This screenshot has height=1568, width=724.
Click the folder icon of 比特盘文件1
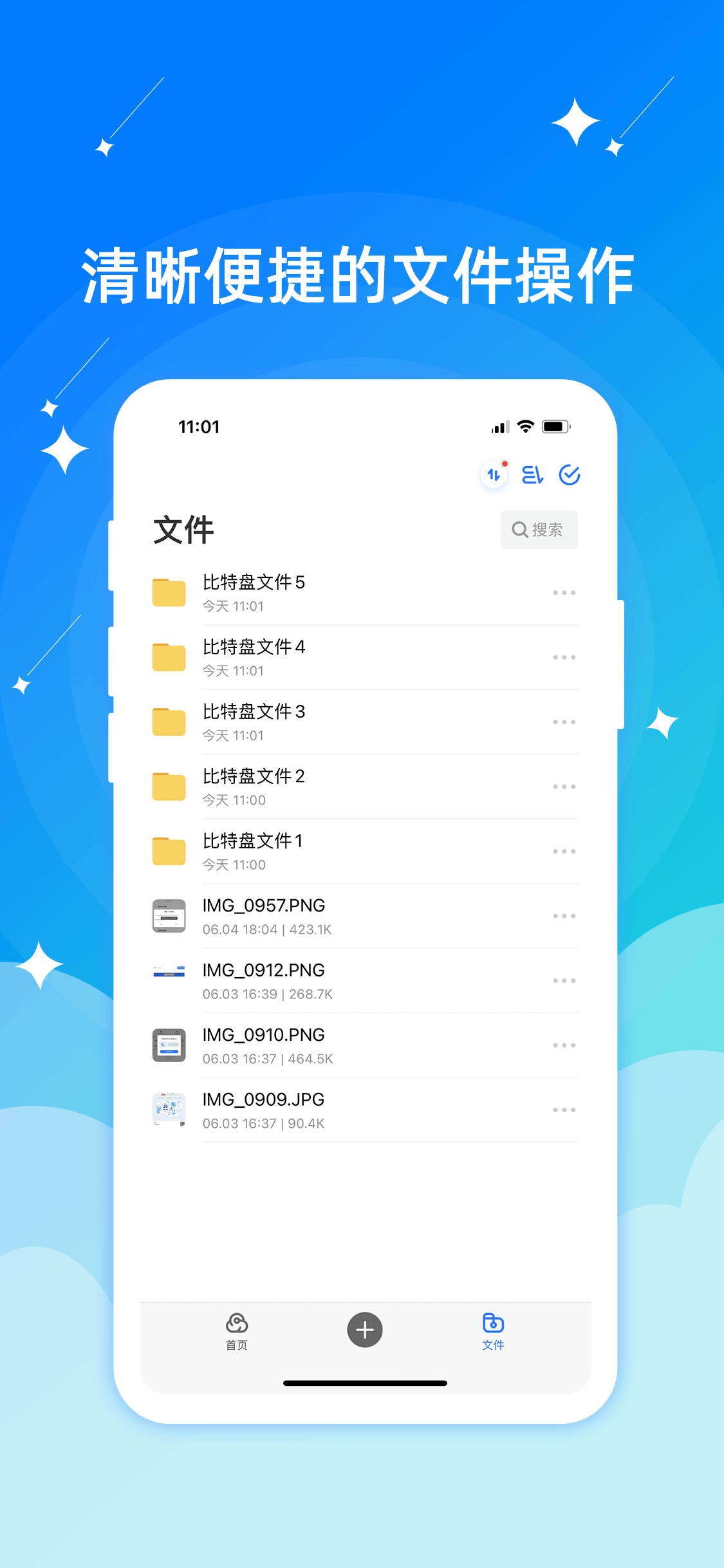(x=169, y=851)
